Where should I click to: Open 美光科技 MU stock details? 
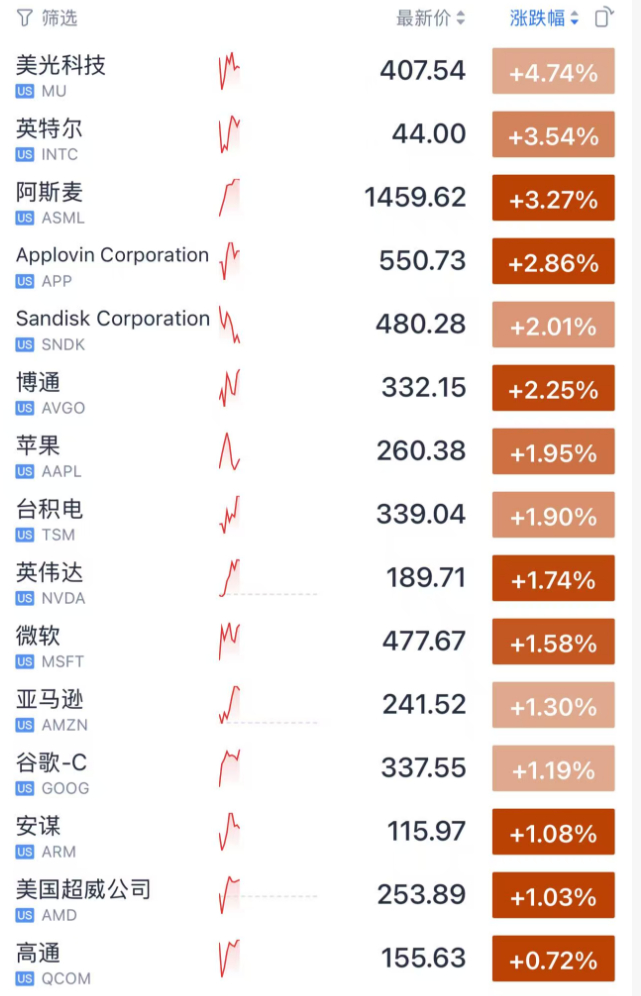[x=315, y=74]
